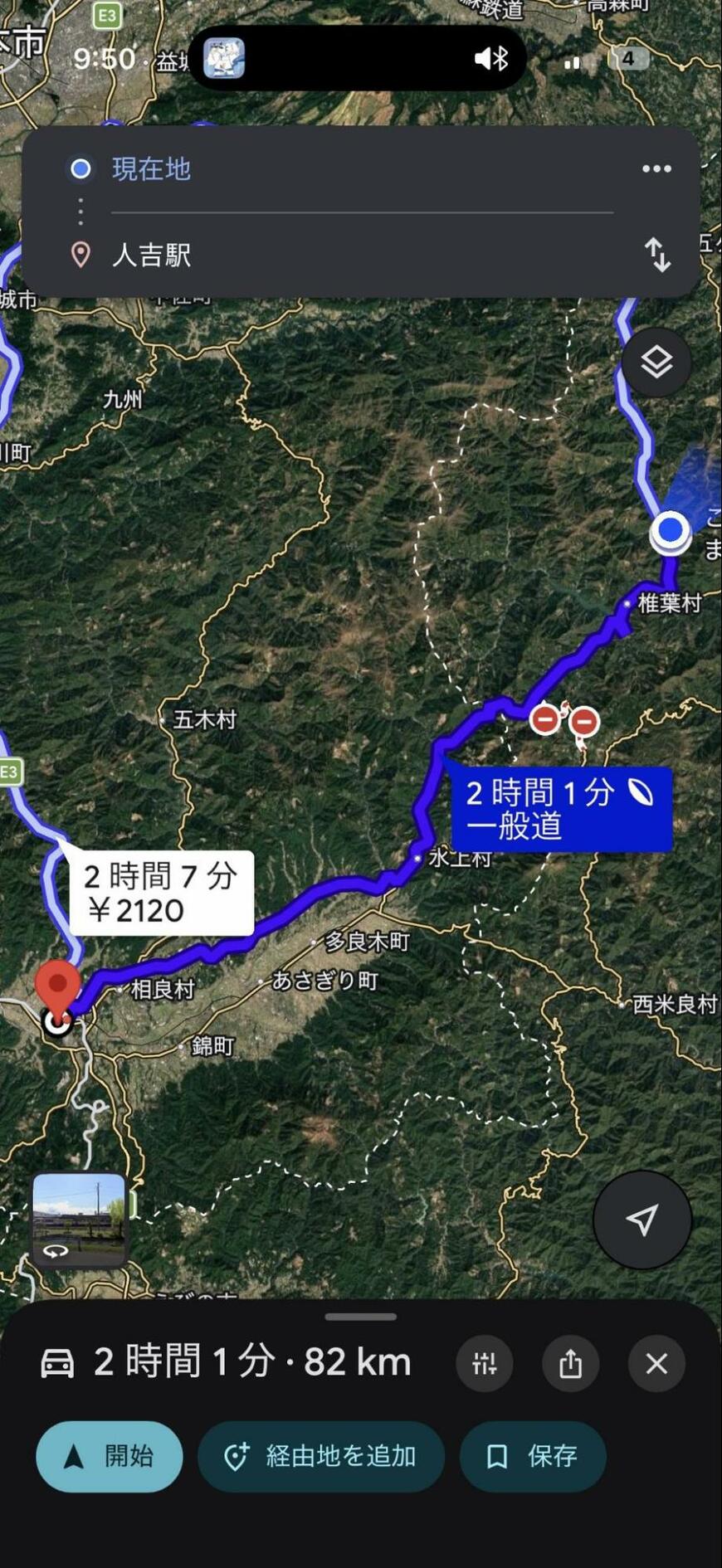Viewport: 722px width, 1568px height.
Task: Open the three-dot overflow menu
Action: tap(656, 169)
